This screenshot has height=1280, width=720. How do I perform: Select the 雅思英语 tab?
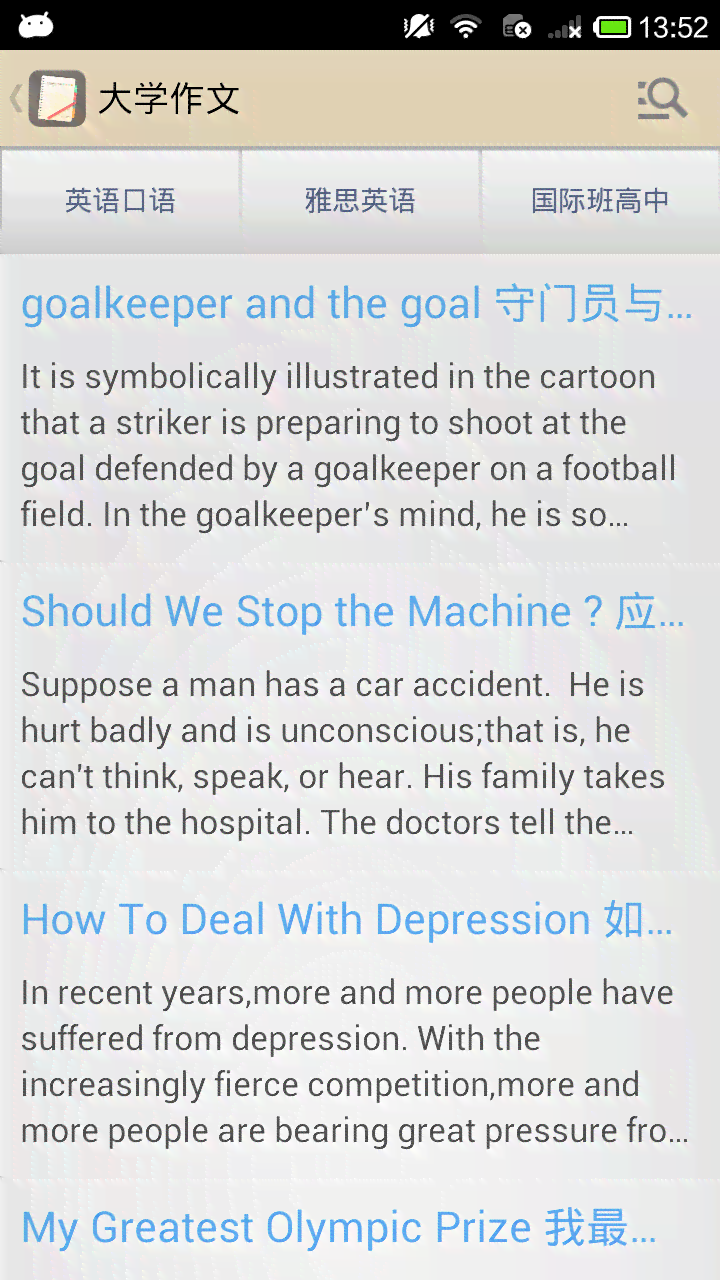[360, 201]
